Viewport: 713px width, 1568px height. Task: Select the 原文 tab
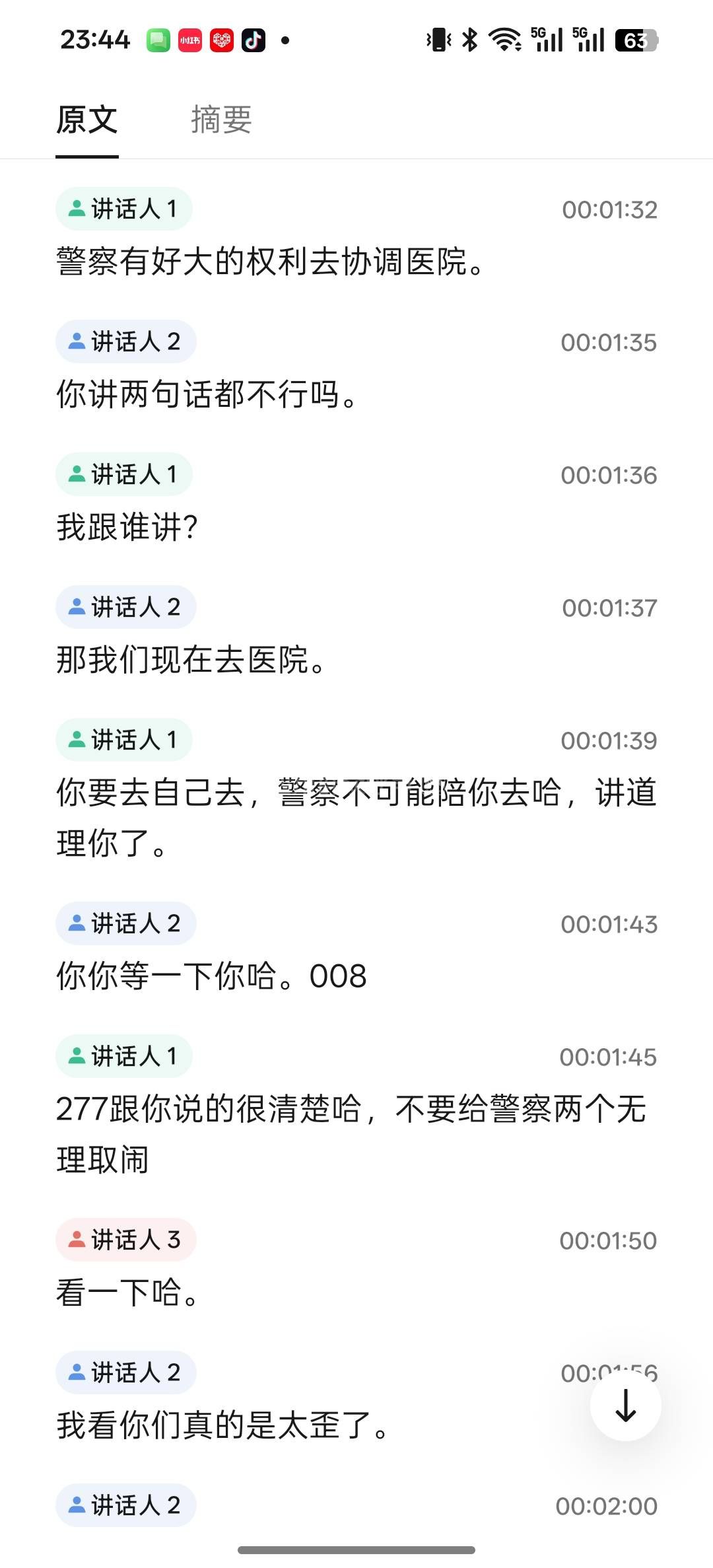87,120
